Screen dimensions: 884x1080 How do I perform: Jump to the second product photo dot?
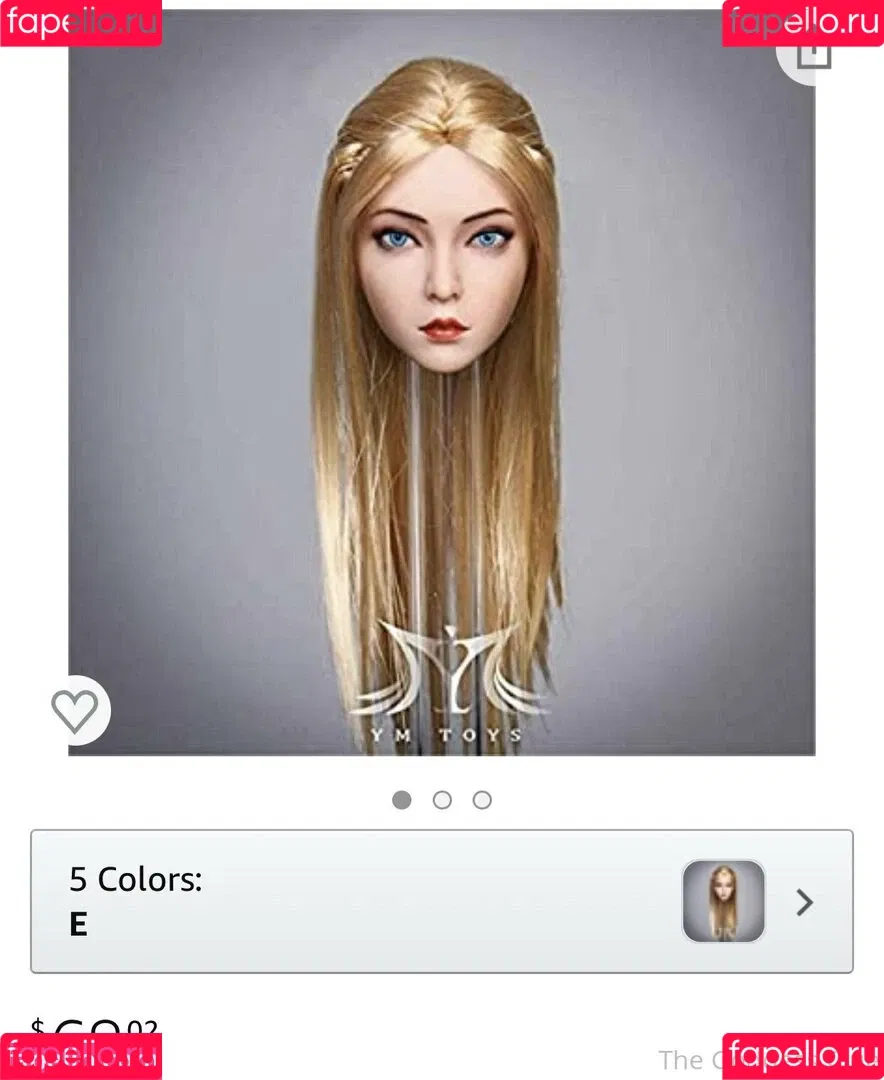[442, 800]
